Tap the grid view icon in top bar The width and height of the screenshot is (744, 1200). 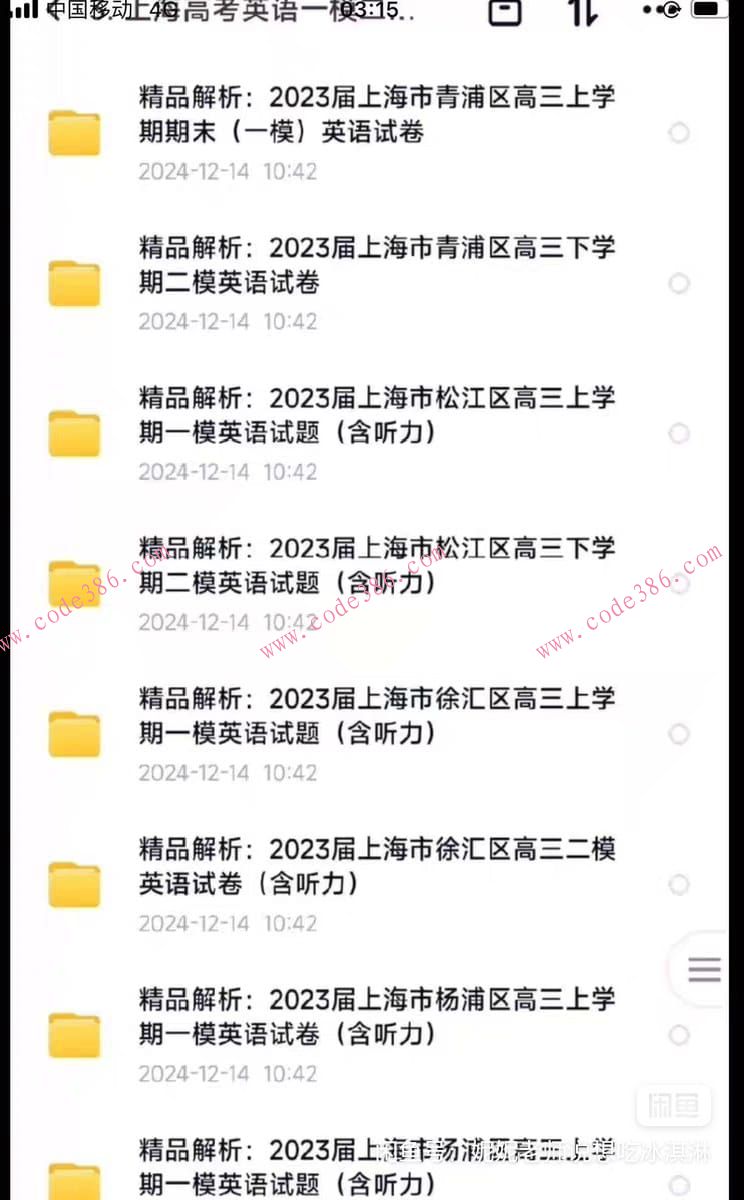tap(504, 14)
